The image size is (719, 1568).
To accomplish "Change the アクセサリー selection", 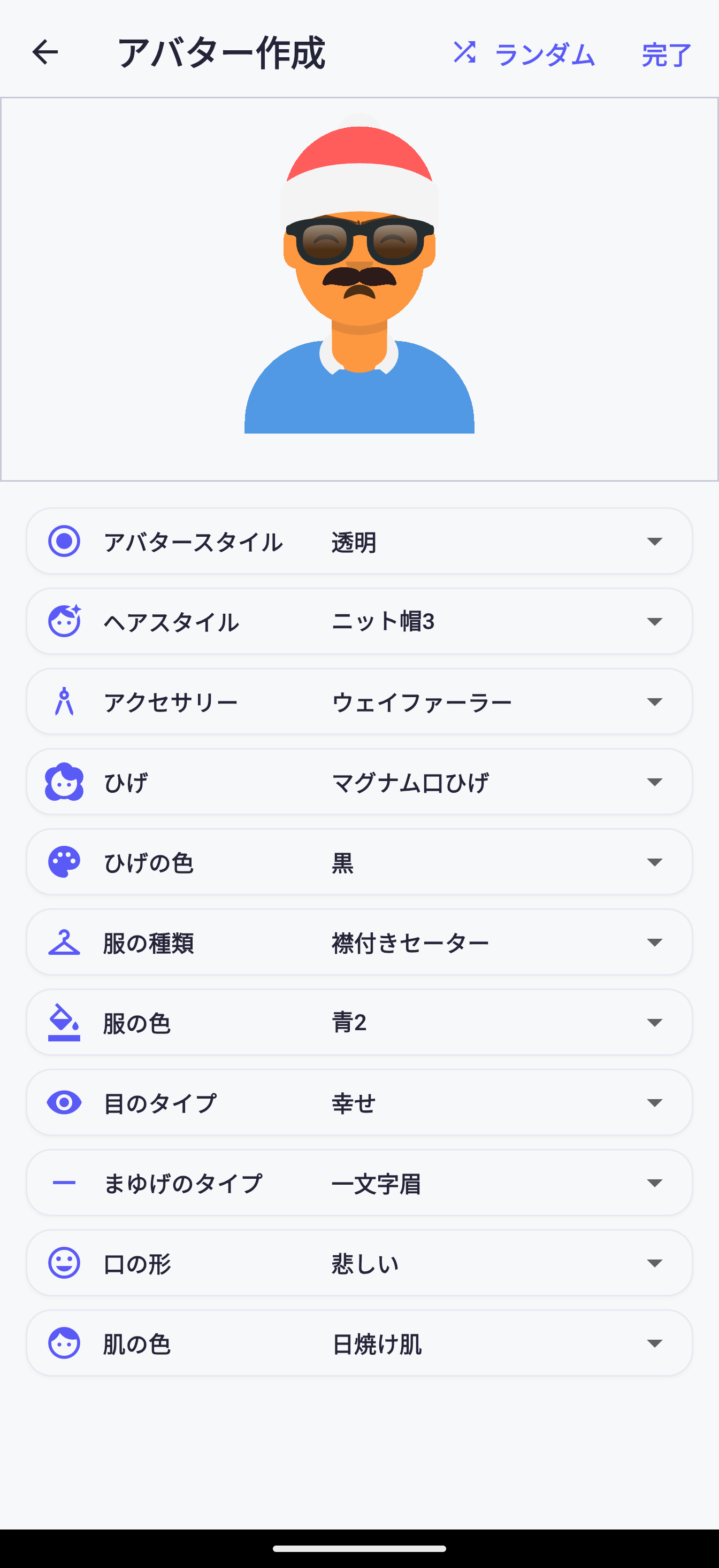I will click(359, 702).
